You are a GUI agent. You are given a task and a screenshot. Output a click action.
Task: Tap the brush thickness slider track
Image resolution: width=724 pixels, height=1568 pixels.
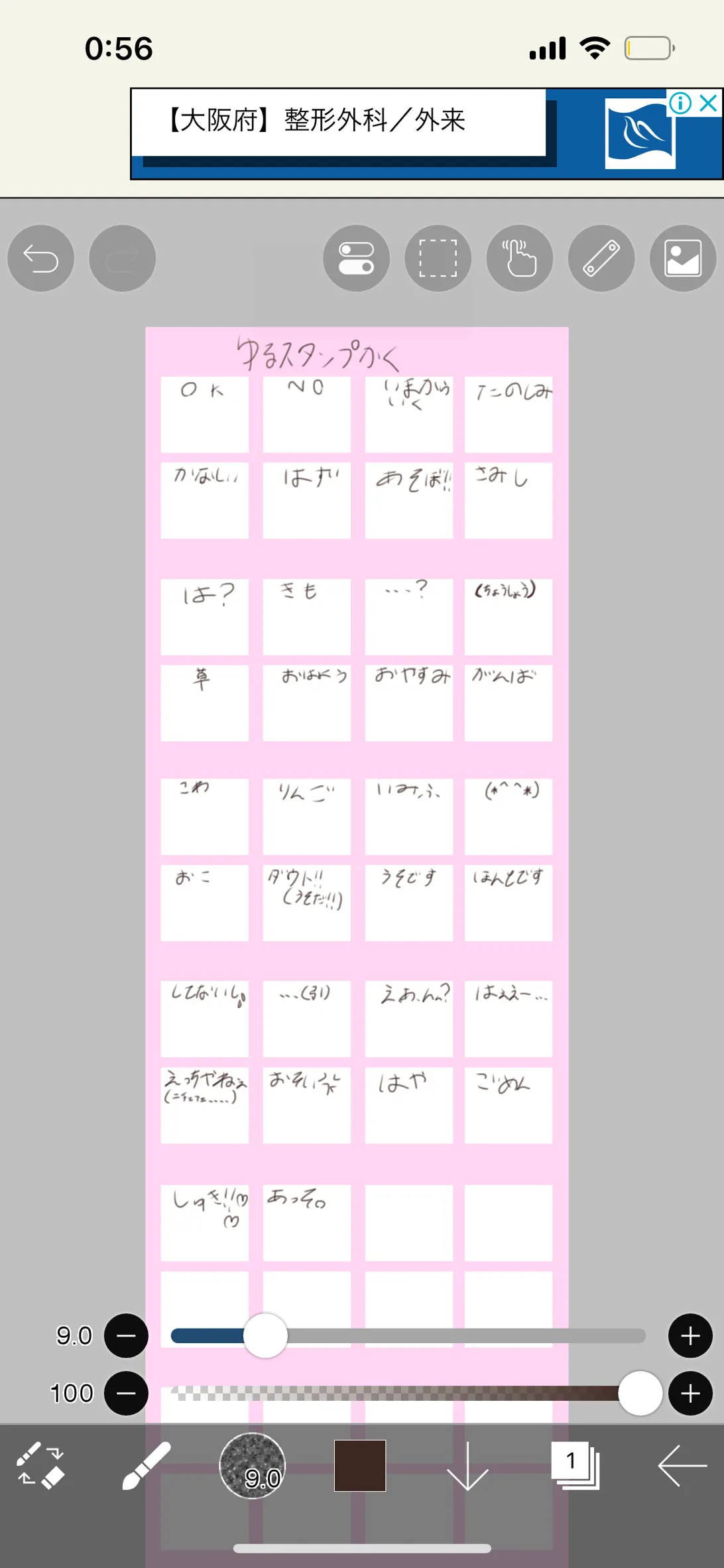pos(408,1335)
